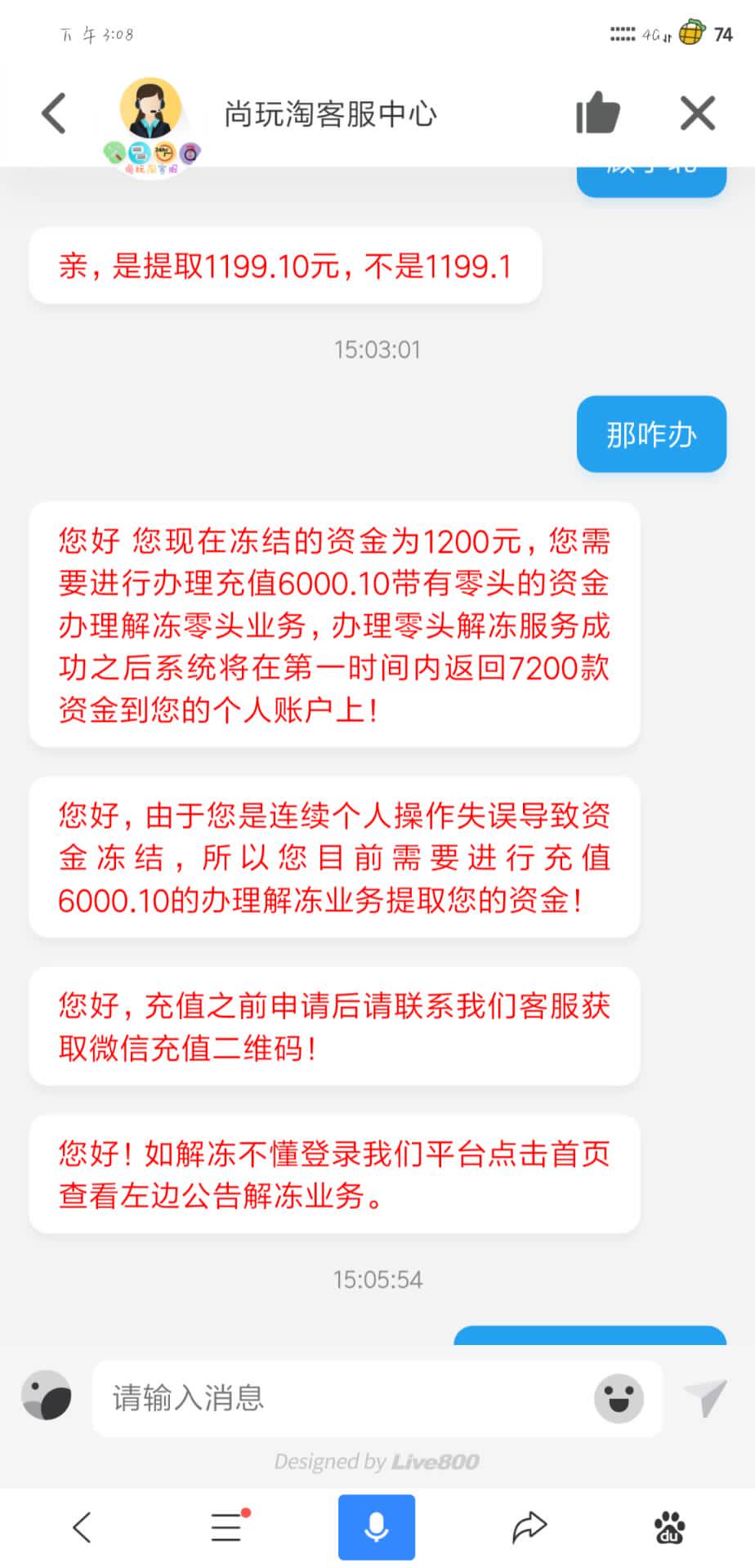This screenshot has width=755, height=1568.
Task: Tap the emoji smiley icon beside message input
Action: coord(621,1398)
